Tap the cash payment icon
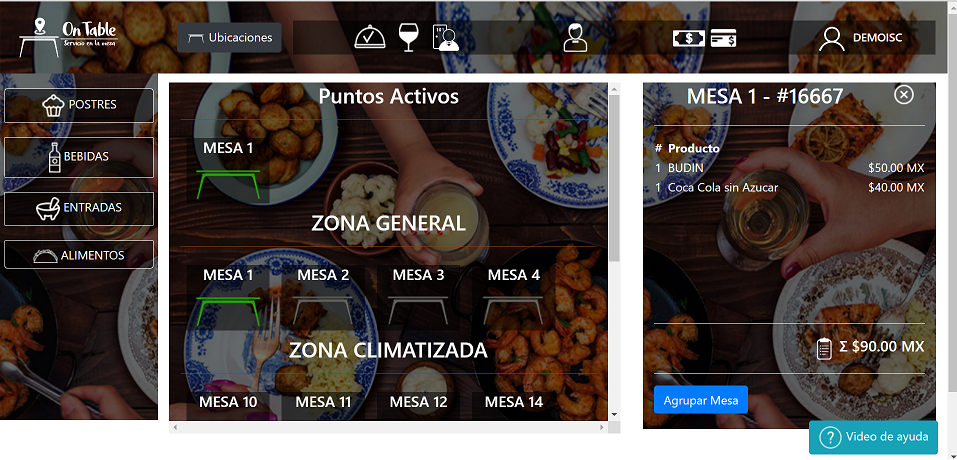The width and height of the screenshot is (957, 460). pos(687,38)
